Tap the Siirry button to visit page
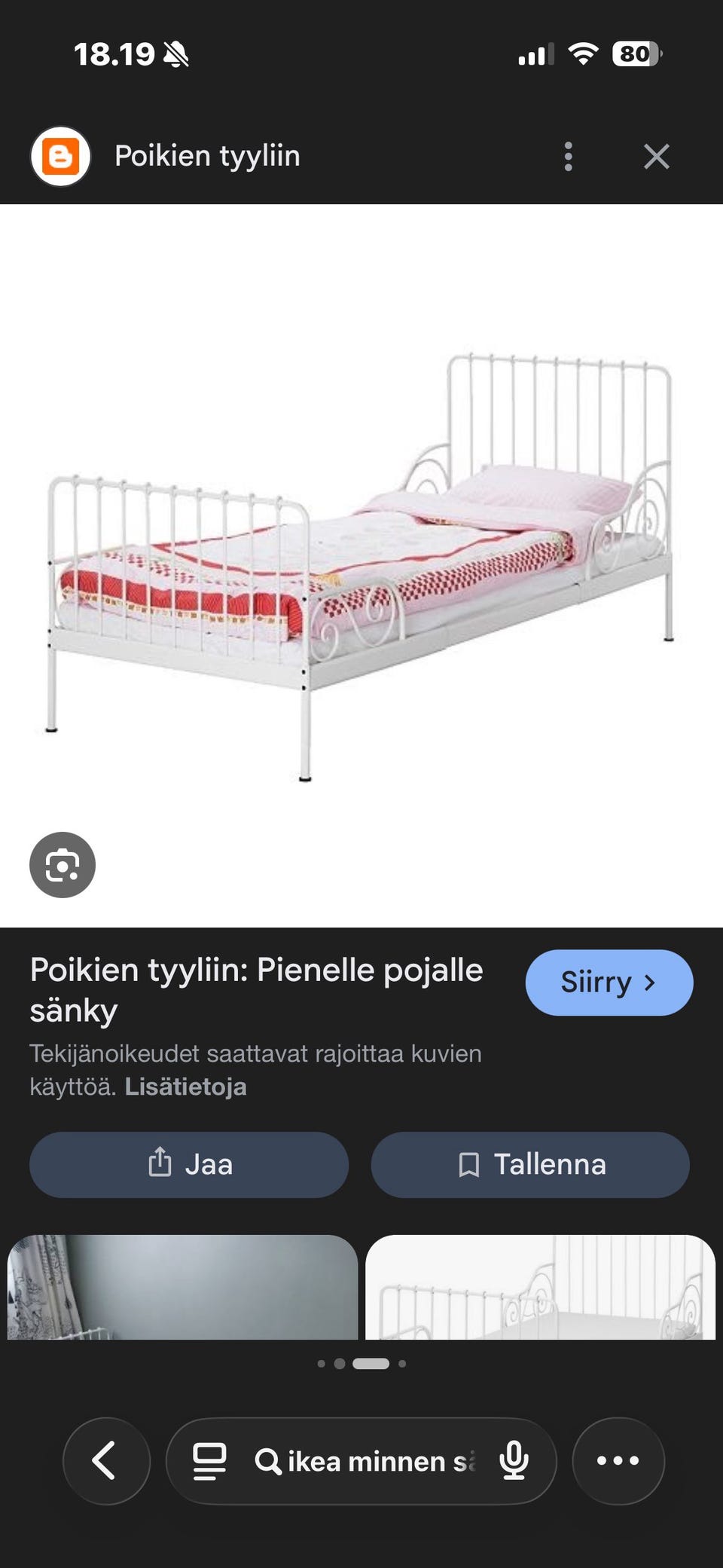The width and height of the screenshot is (723, 1568). point(609,982)
